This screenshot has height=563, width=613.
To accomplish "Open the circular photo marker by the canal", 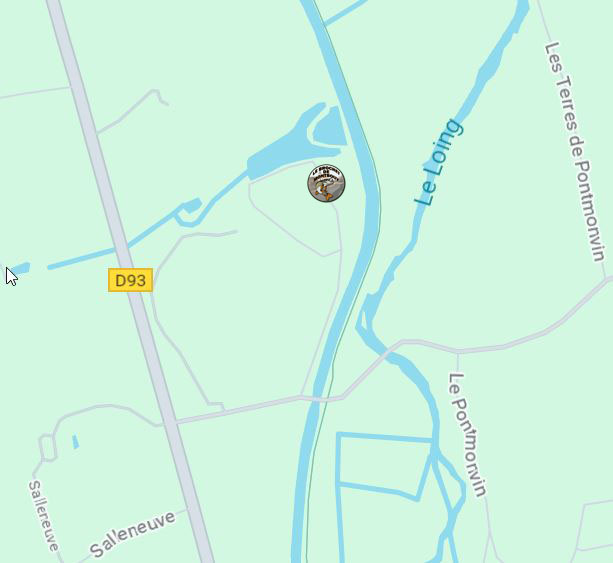I will pyautogui.click(x=326, y=183).
